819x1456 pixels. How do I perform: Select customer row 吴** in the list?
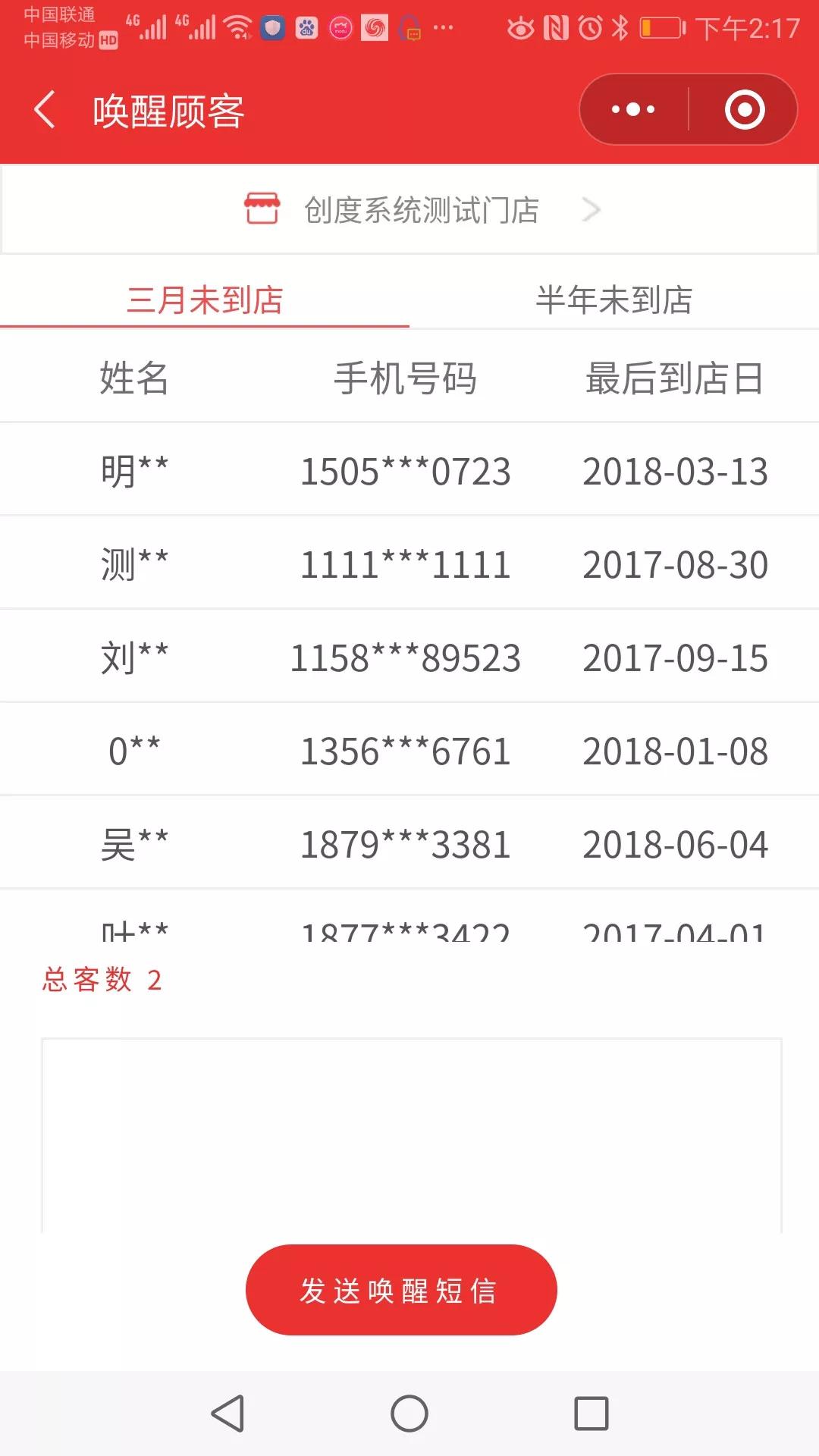point(409,842)
